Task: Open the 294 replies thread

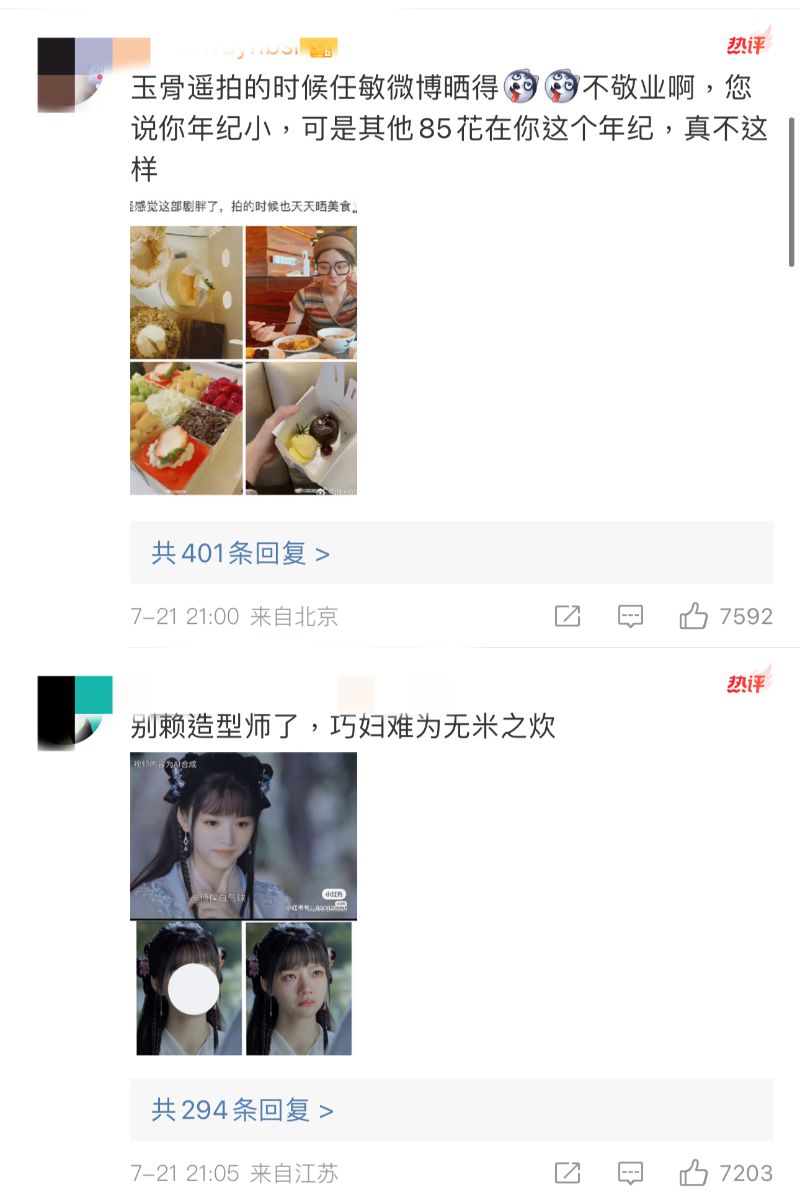Action: pos(242,1110)
